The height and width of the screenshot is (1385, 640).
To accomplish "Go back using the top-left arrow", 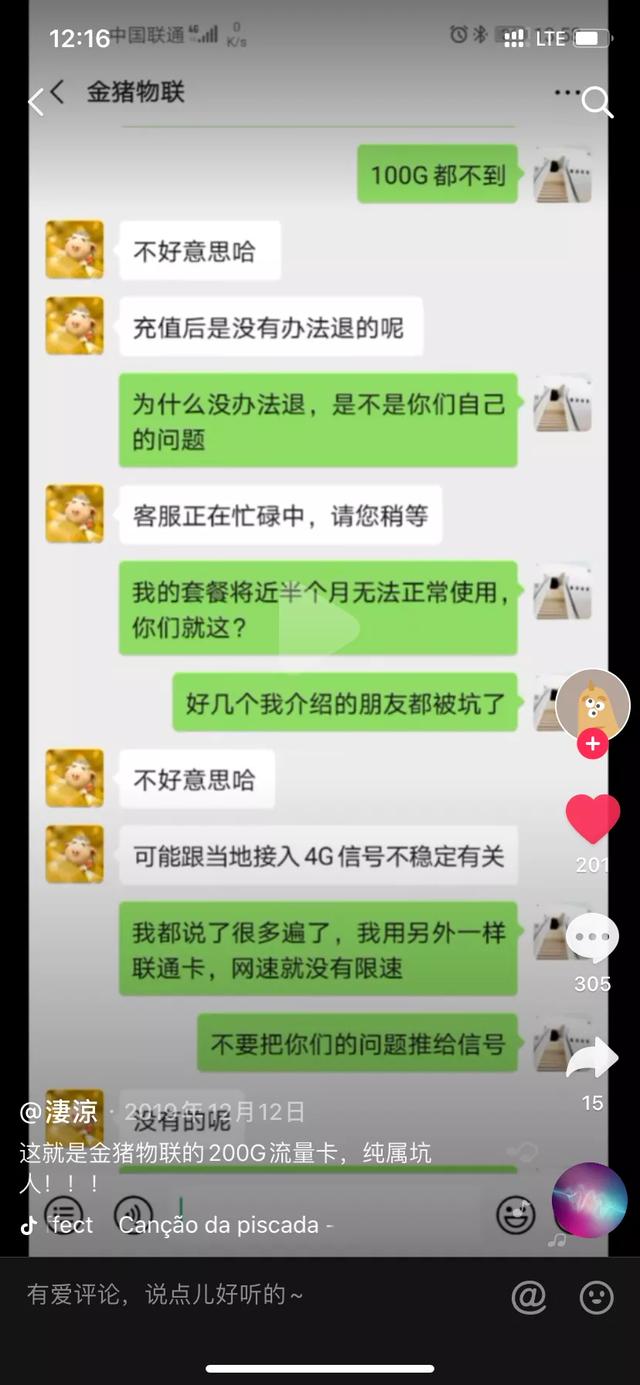I will 36,100.
